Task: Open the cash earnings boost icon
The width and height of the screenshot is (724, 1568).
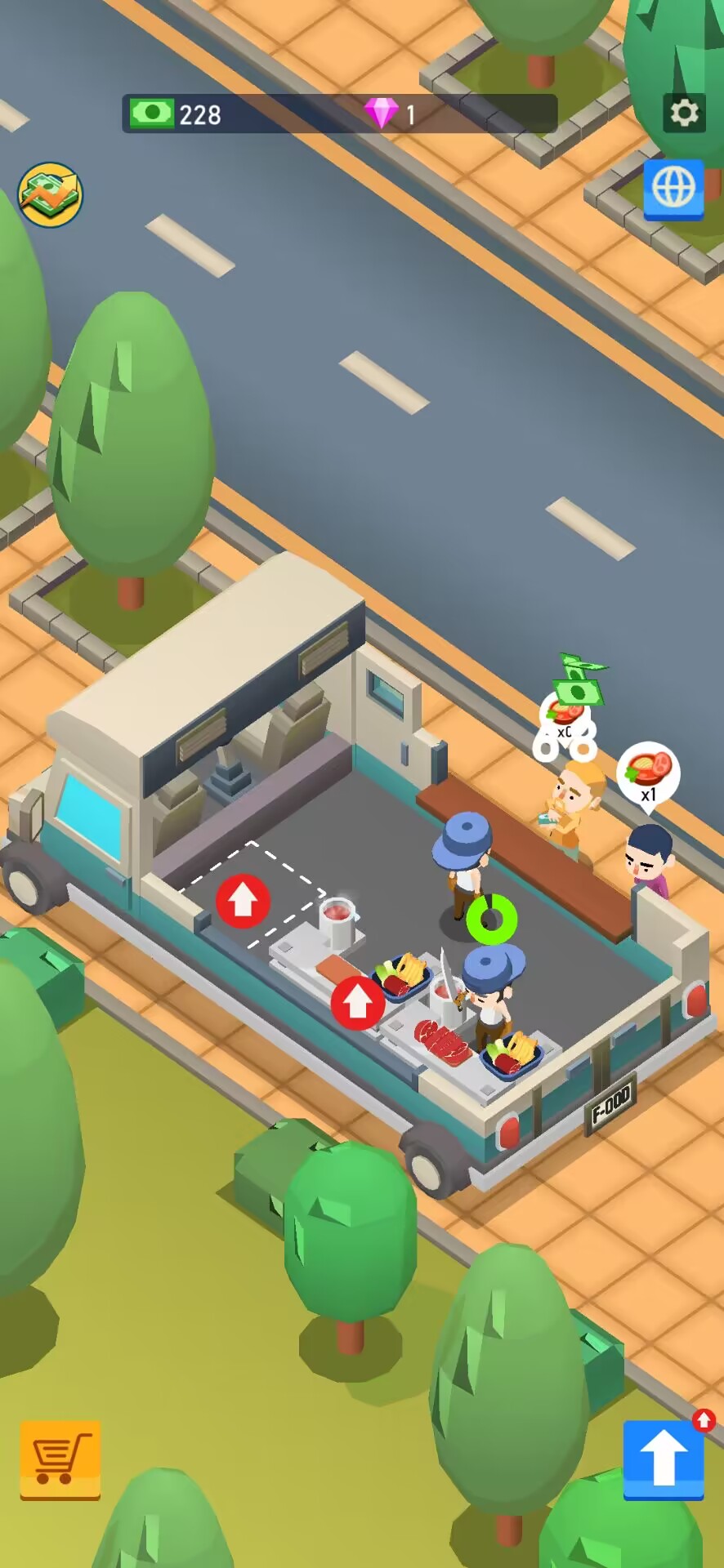Action: point(51,194)
